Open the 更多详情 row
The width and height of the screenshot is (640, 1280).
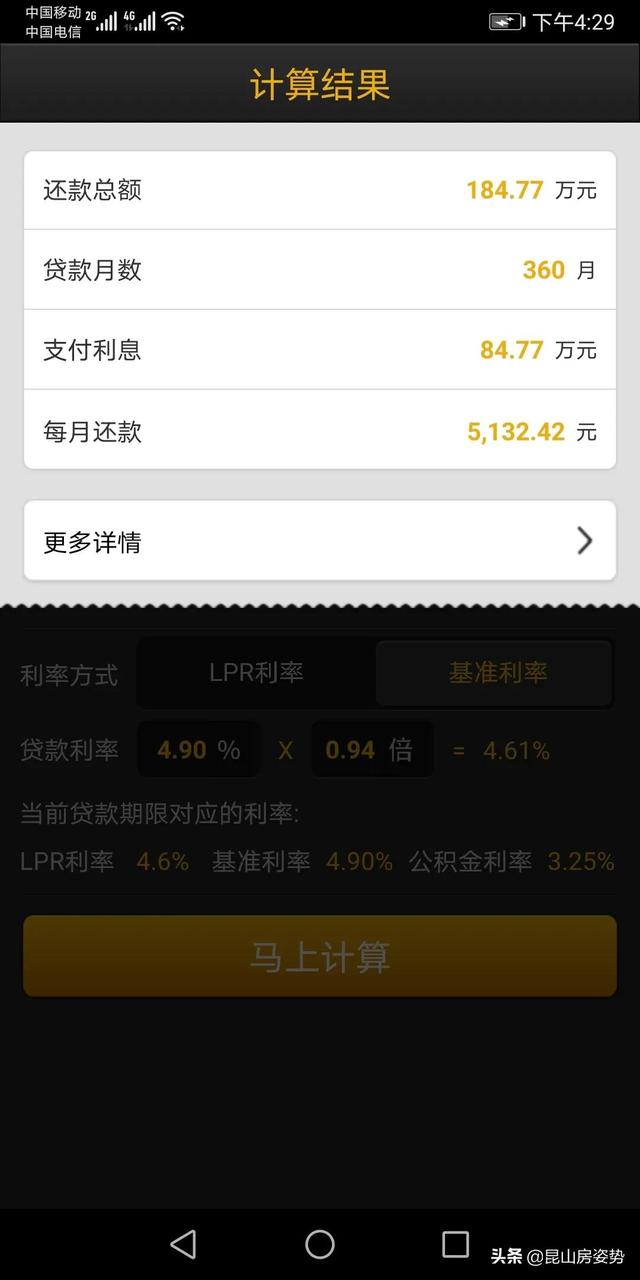coord(320,541)
